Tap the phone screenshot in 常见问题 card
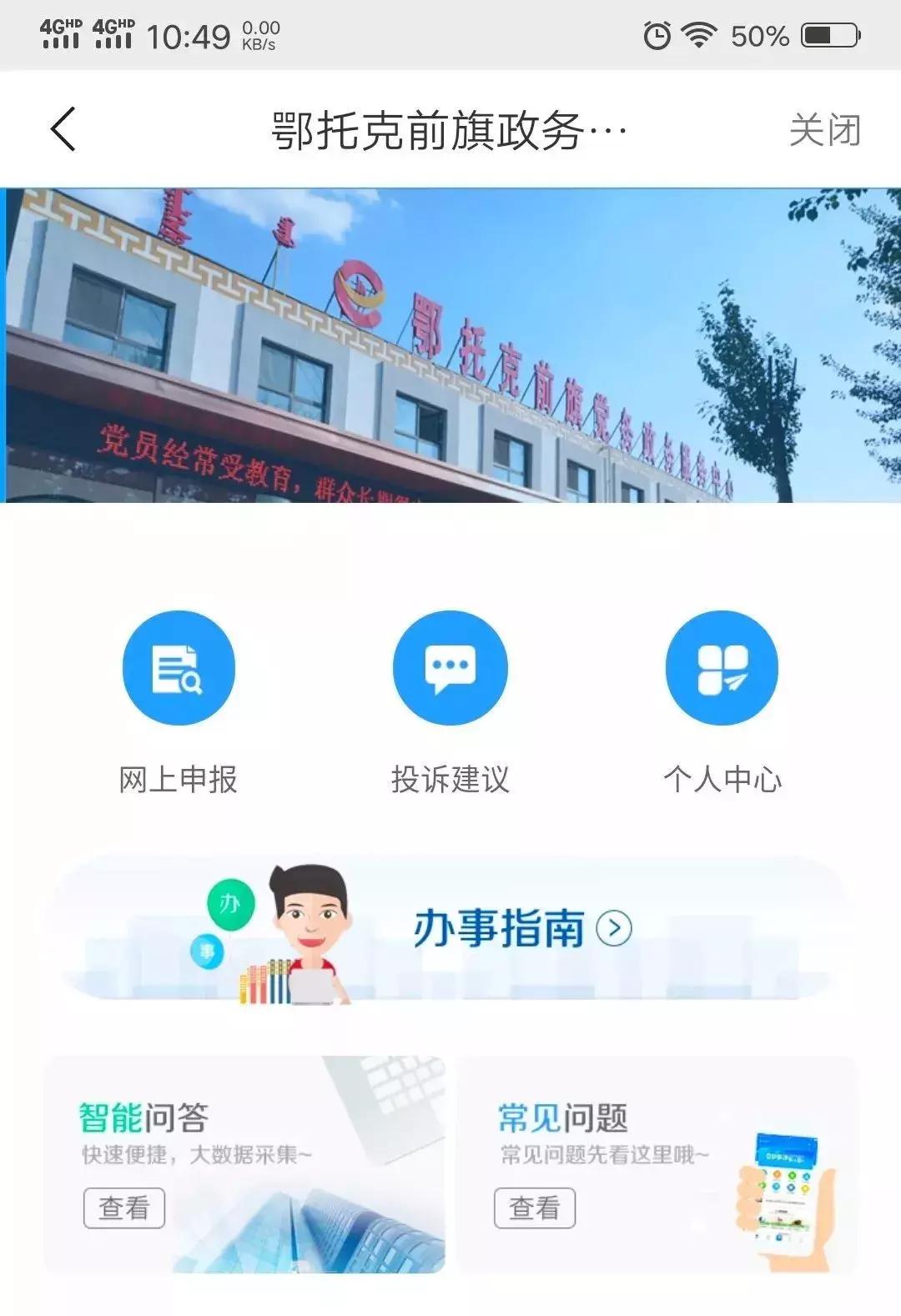Viewport: 901px width, 1316px height. [x=783, y=1193]
